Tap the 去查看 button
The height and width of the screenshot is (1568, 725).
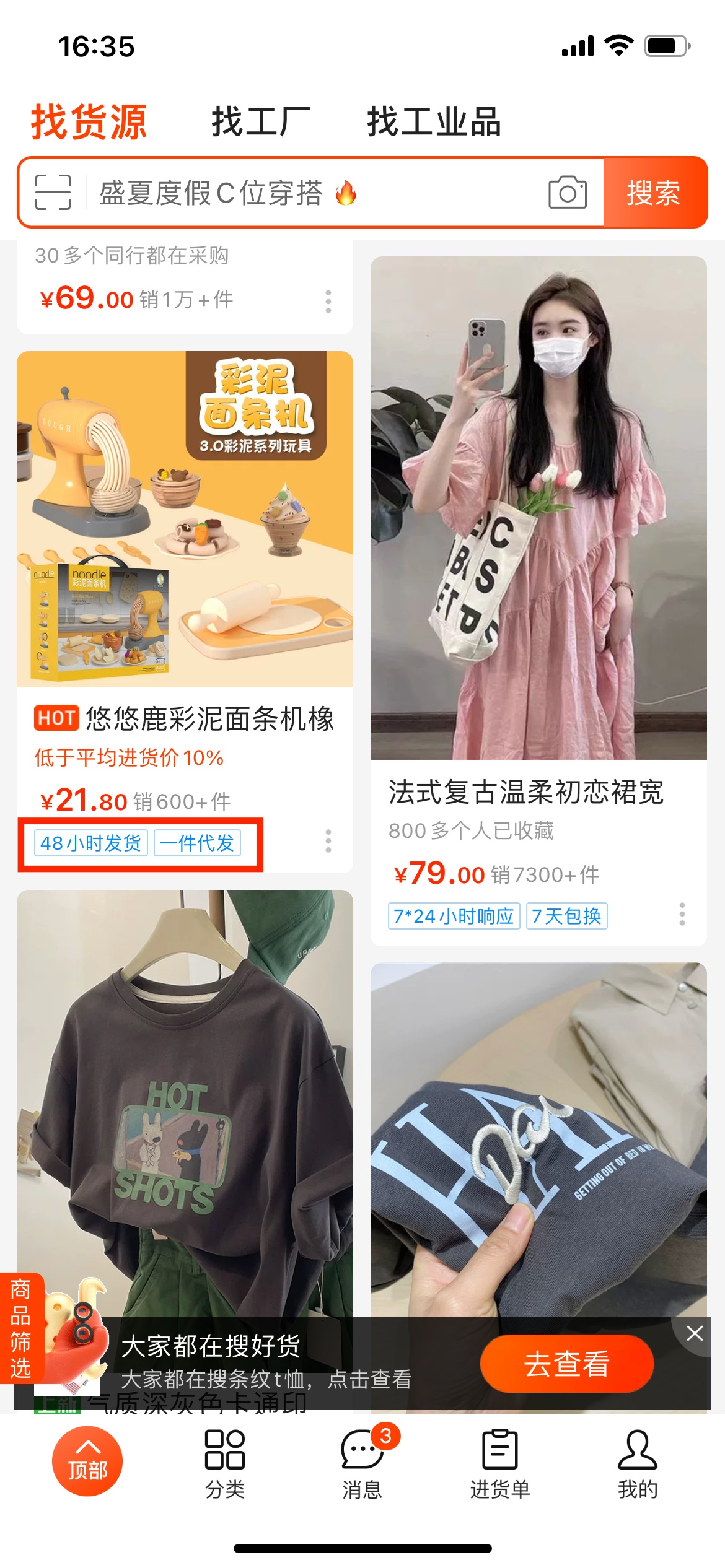(x=567, y=1364)
